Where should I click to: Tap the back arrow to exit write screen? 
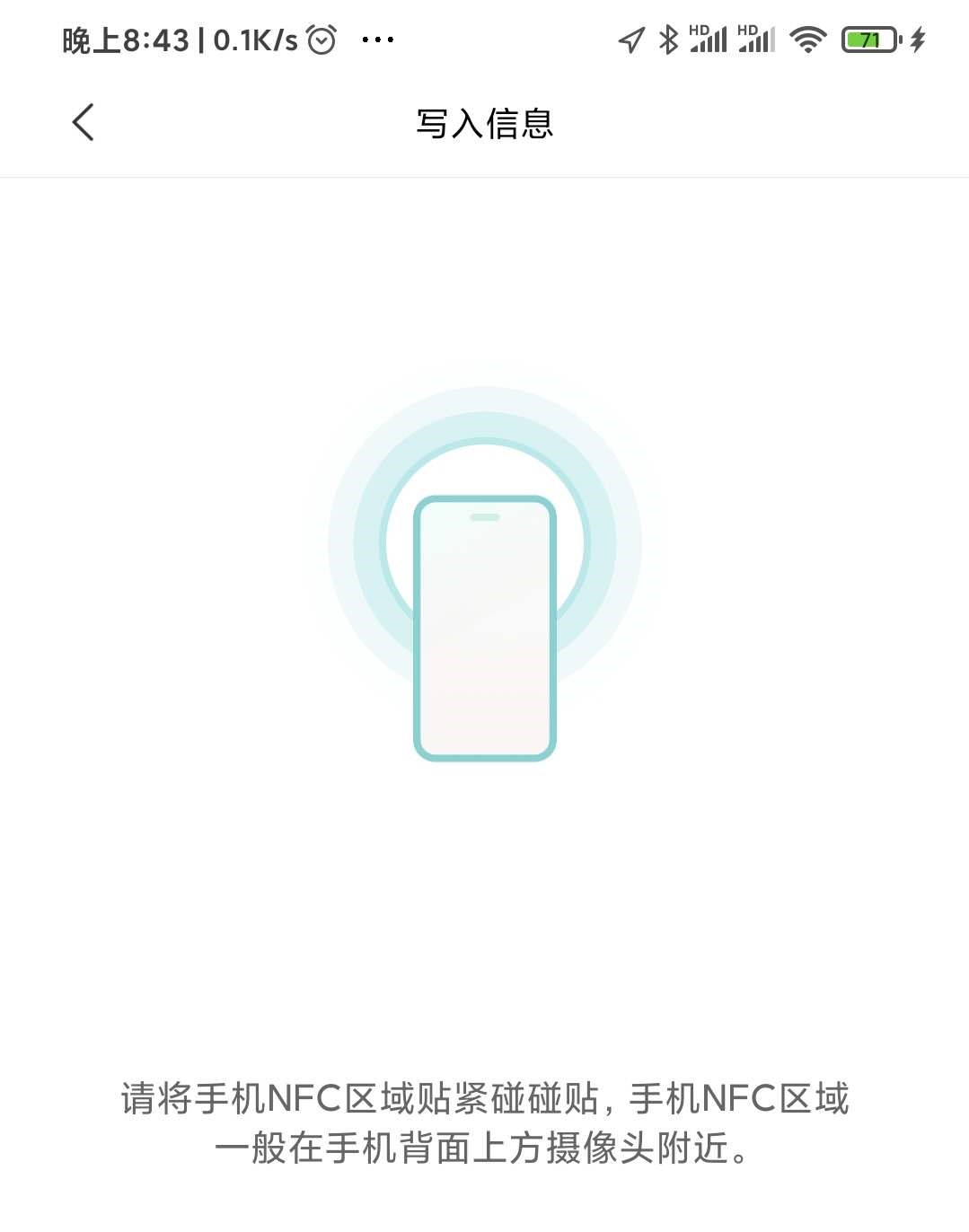(83, 122)
